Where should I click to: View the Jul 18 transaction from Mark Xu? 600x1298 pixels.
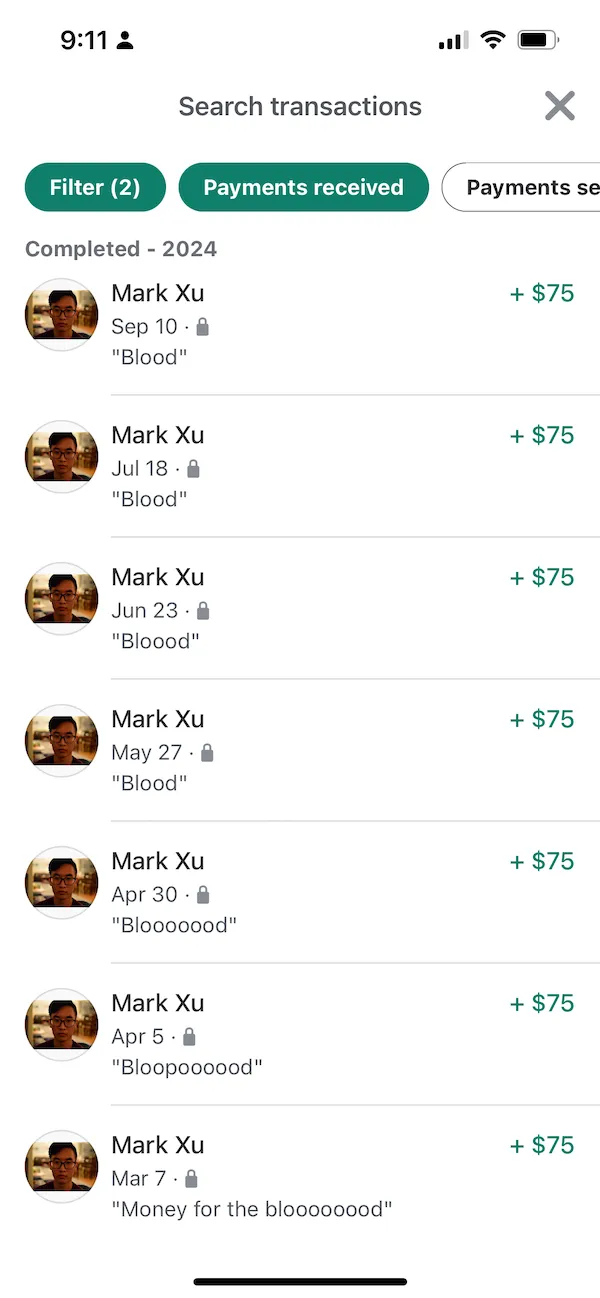tap(300, 466)
